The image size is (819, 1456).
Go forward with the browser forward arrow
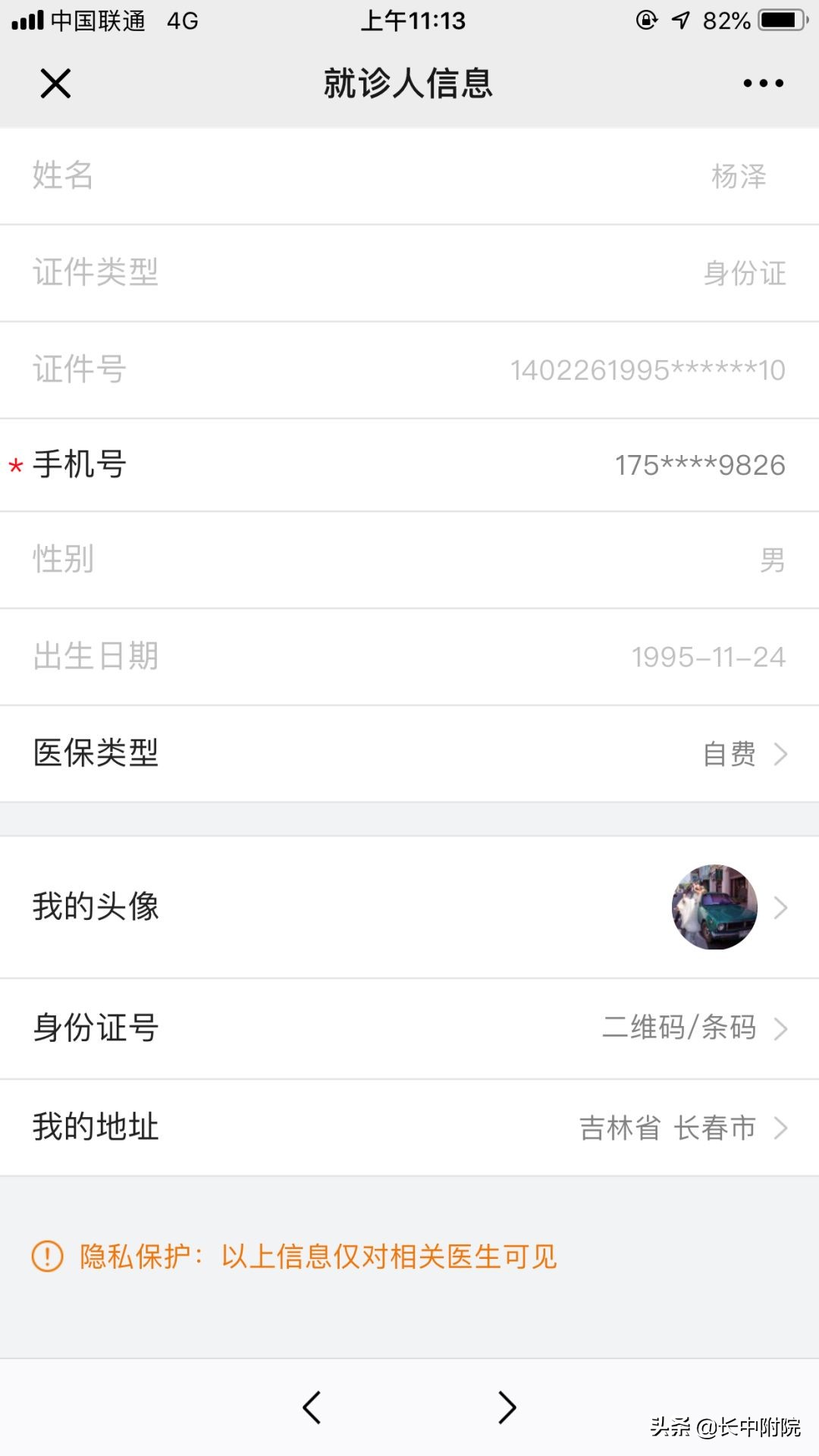pos(507,1407)
